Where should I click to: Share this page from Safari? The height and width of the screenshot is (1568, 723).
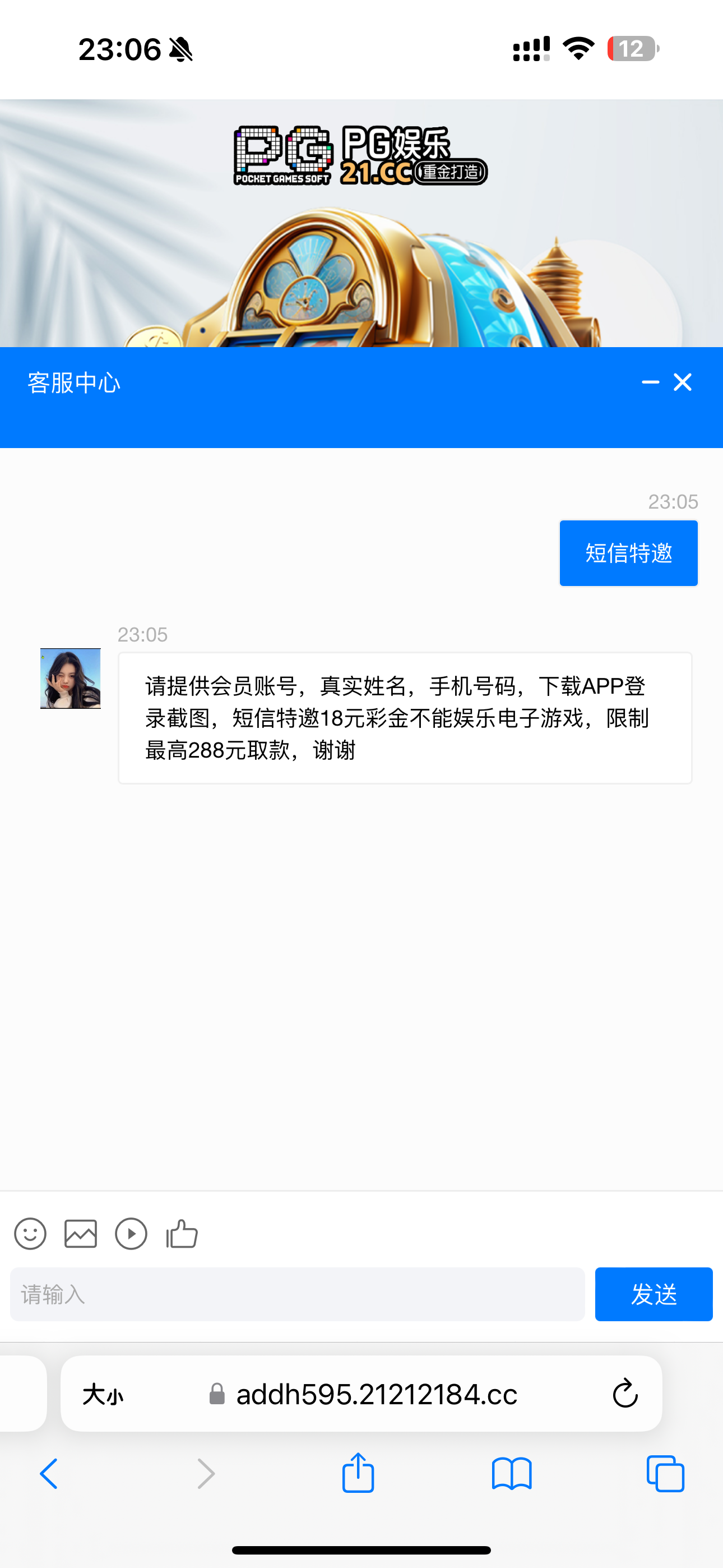pos(358,1473)
